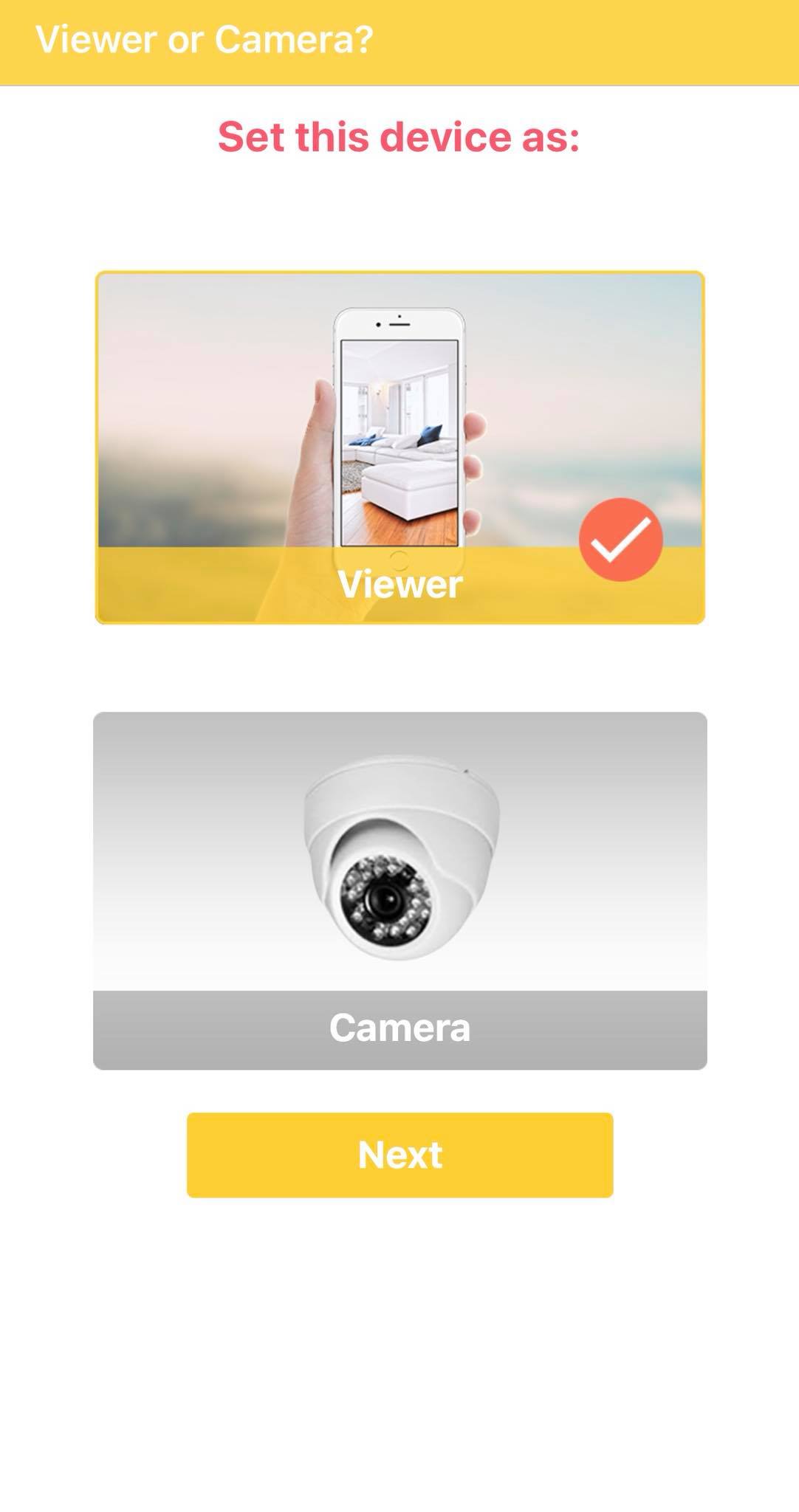Viewport: 799px width, 1512px height.
Task: Select the Viewer option card
Action: pos(399,447)
